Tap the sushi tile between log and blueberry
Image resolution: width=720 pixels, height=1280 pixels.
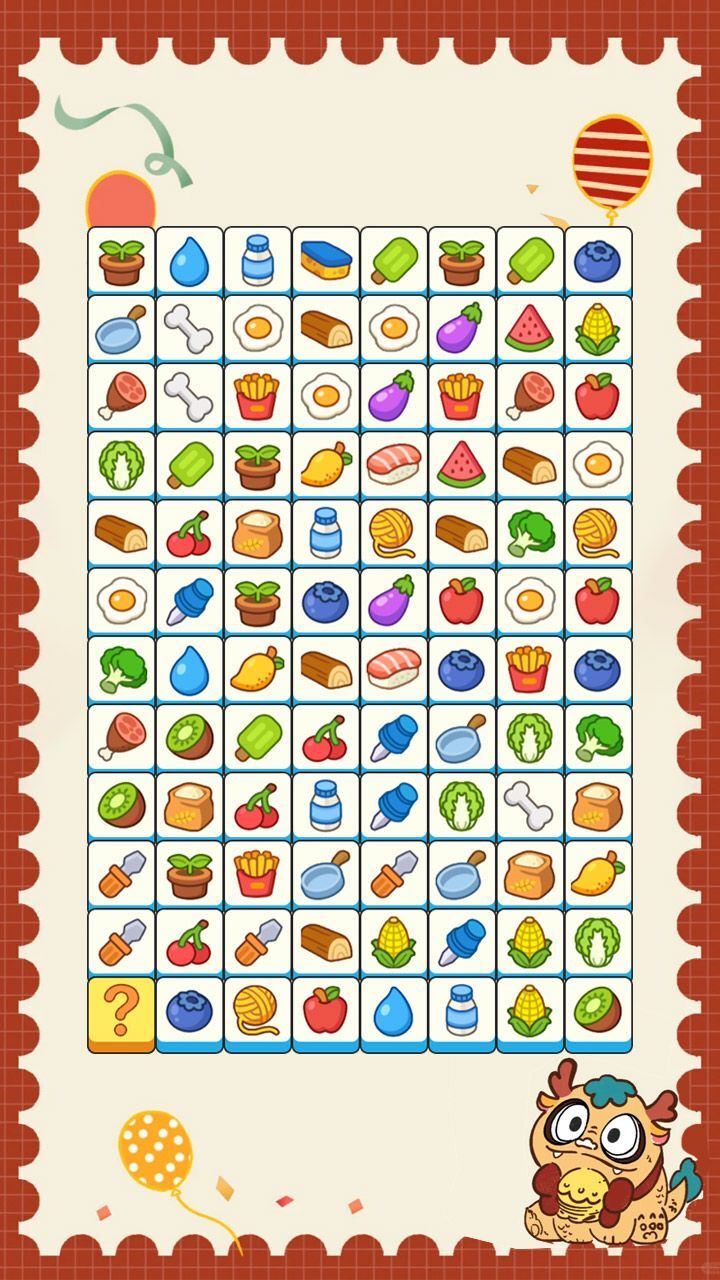394,669
